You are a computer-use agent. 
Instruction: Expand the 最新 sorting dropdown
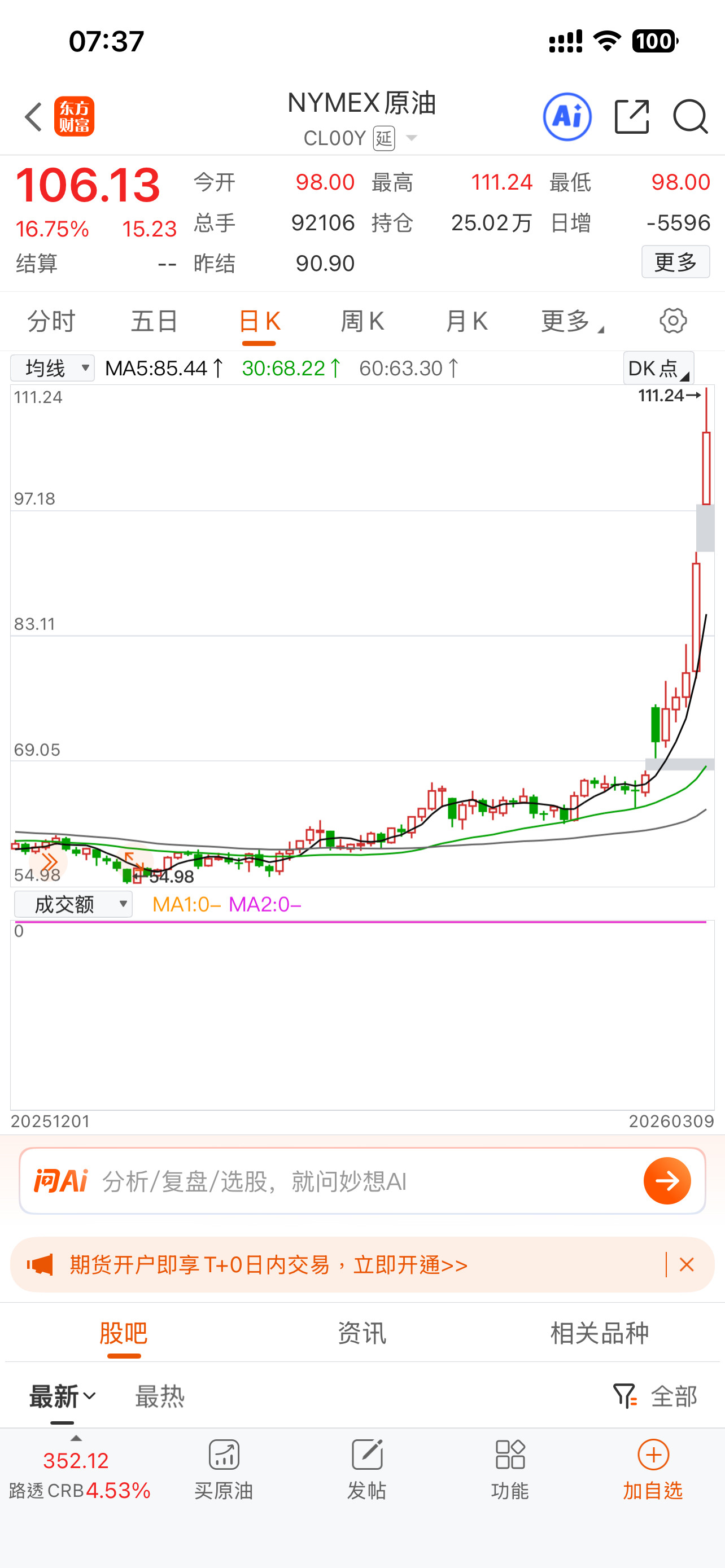coord(61,1396)
